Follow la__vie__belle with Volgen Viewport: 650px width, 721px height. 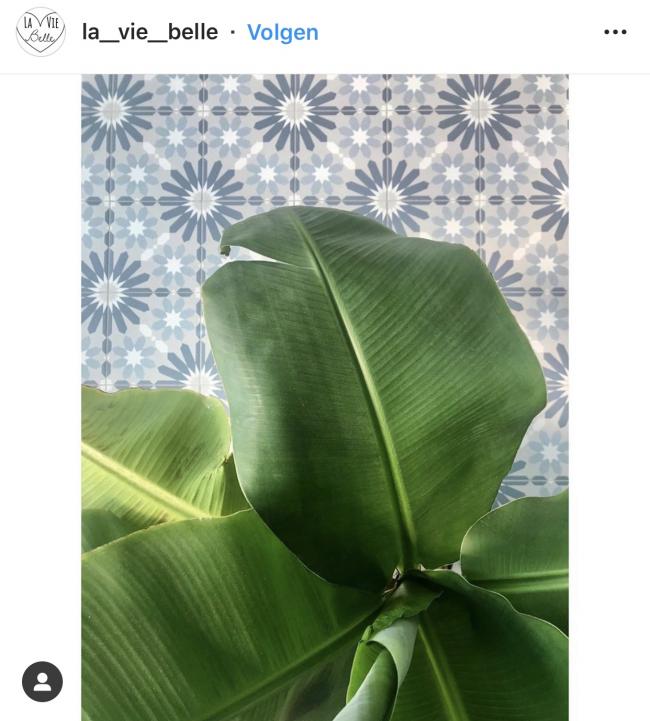pyautogui.click(x=283, y=32)
